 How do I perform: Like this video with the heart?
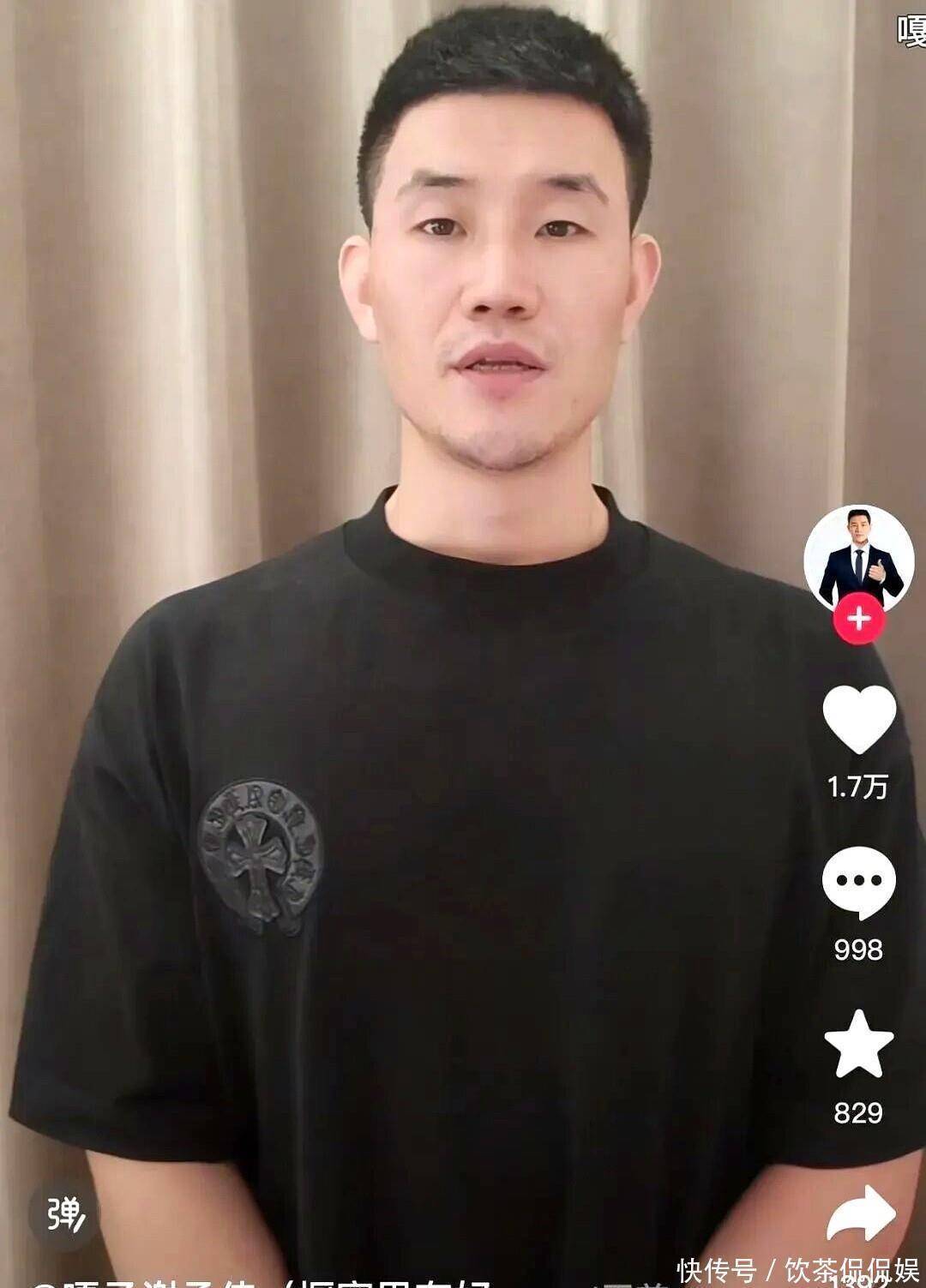(x=858, y=718)
